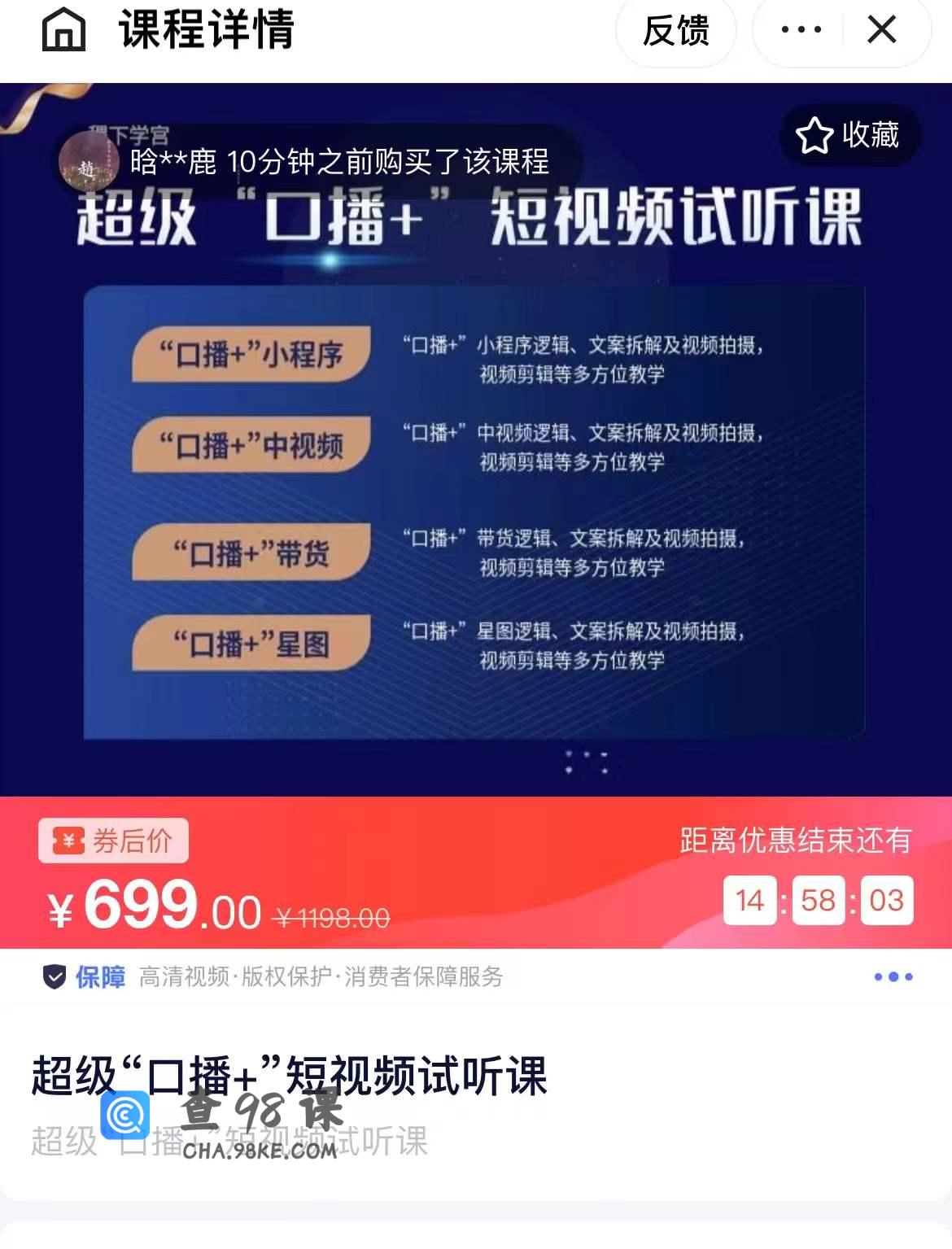
Task: Open the 反馈 feedback button
Action: pos(675,31)
